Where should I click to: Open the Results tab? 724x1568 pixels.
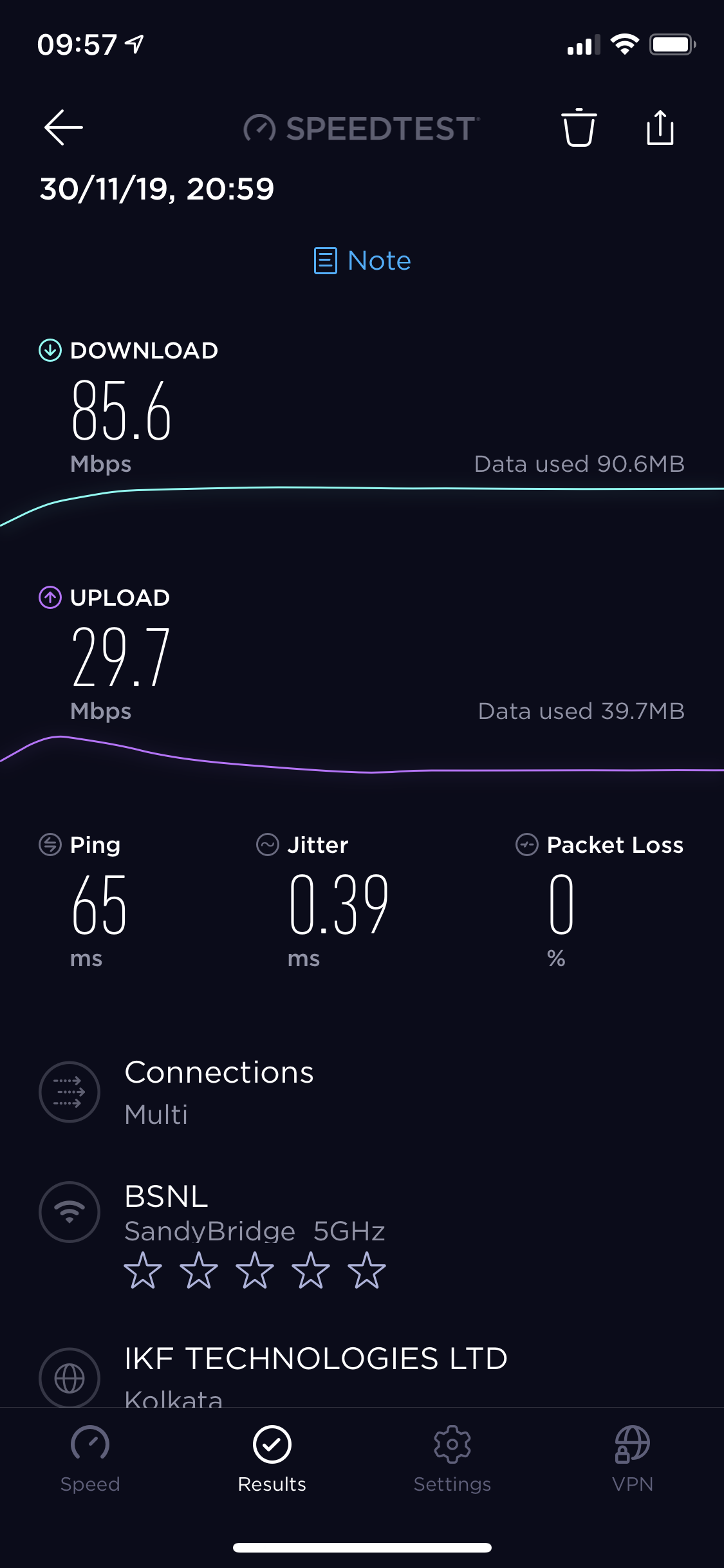(272, 1458)
